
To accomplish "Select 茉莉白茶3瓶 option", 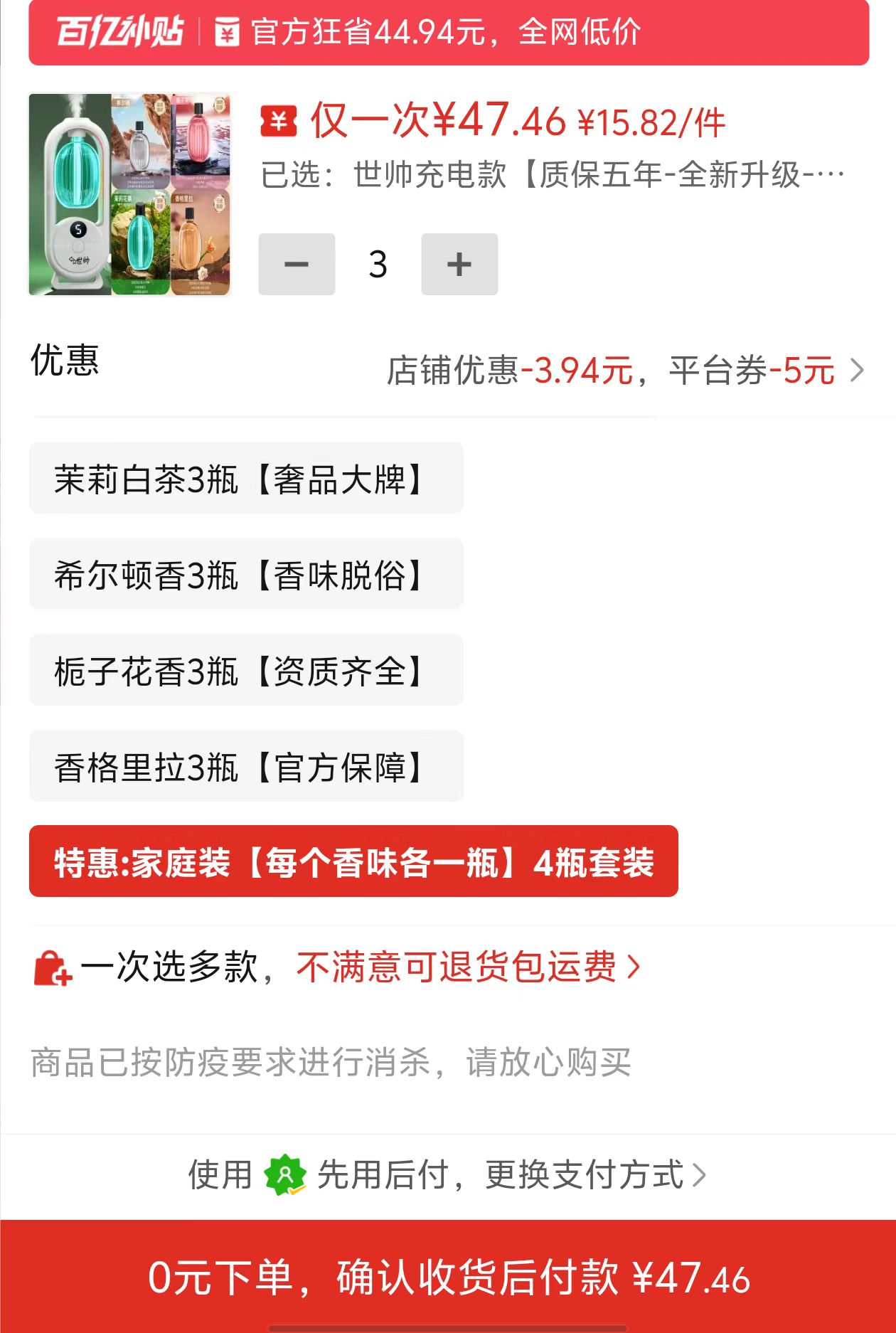I will (246, 479).
